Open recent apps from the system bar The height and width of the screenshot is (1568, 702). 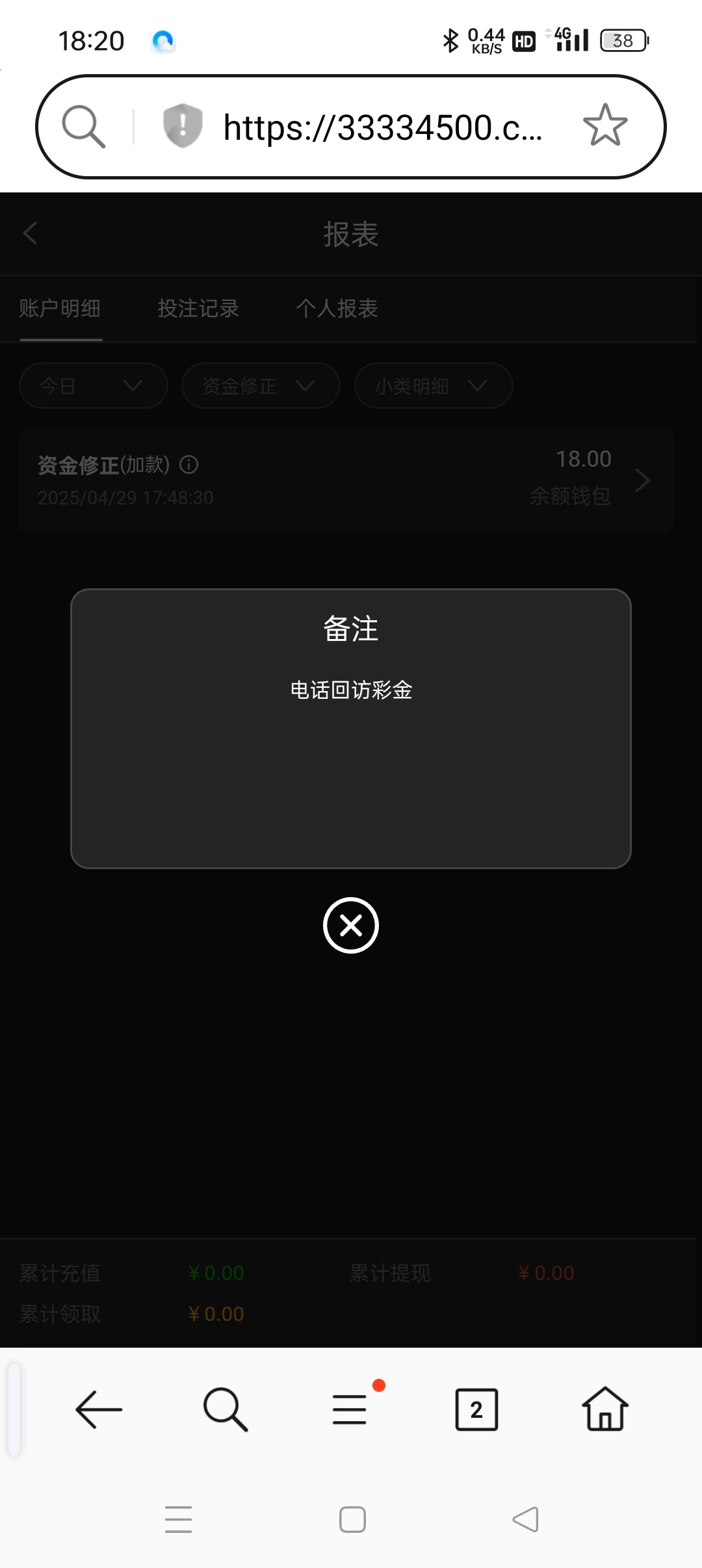pyautogui.click(x=178, y=1519)
